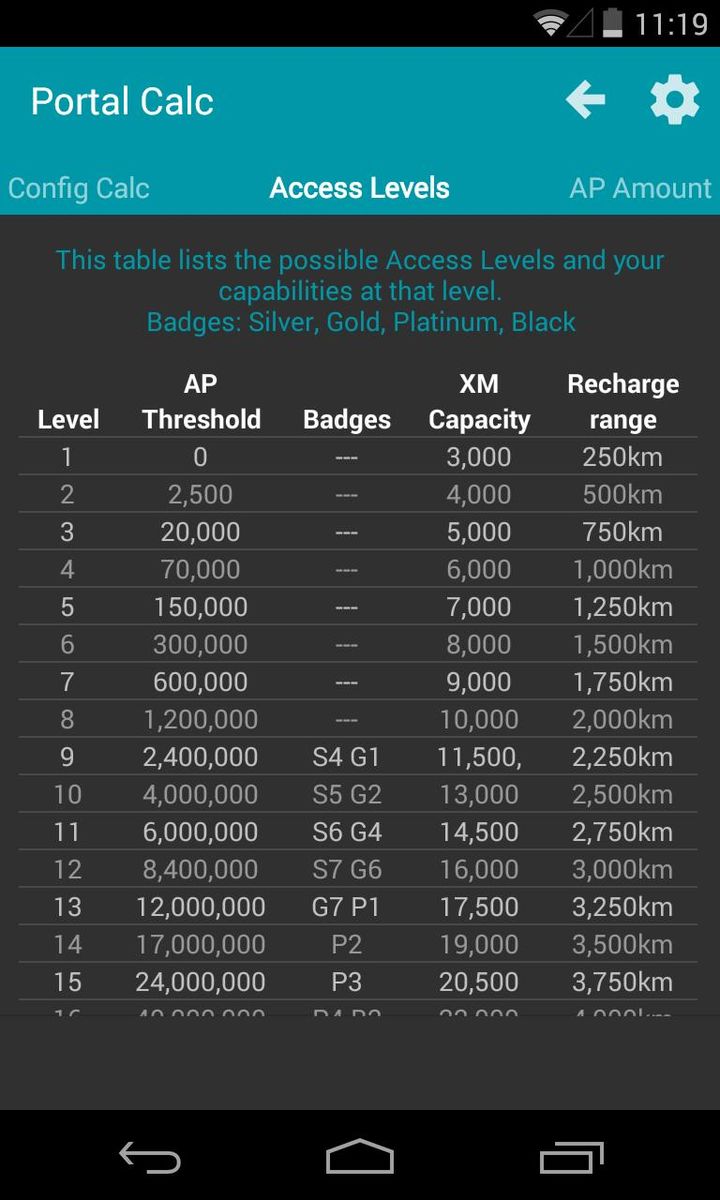Open the settings gear icon

pyautogui.click(x=674, y=100)
